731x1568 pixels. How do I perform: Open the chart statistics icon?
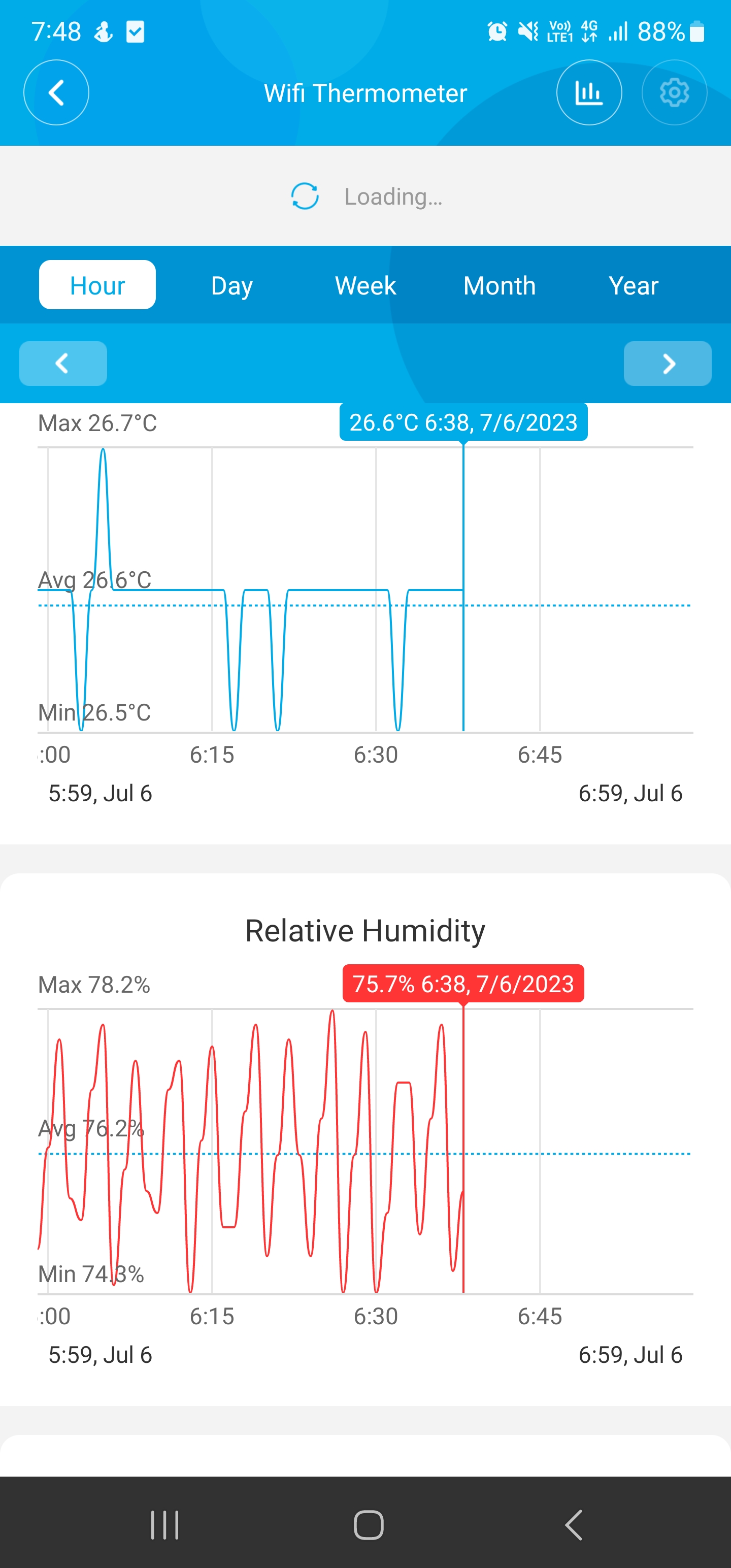coord(588,92)
